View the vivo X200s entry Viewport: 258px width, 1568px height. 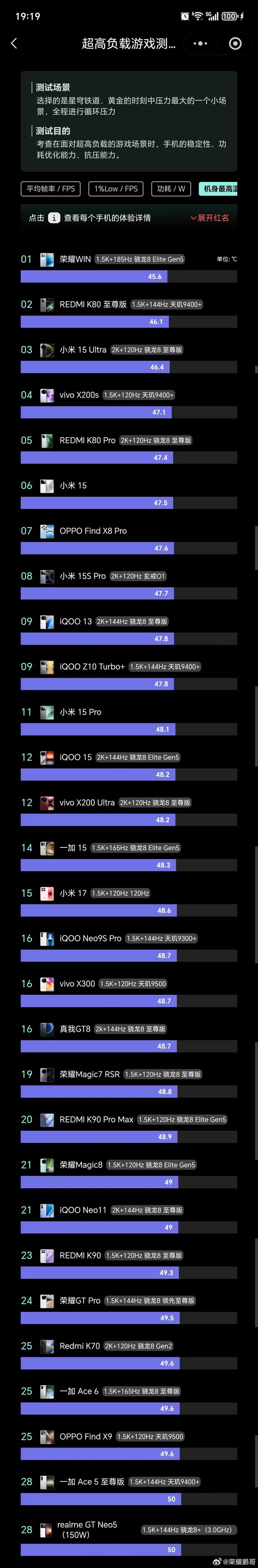point(79,395)
